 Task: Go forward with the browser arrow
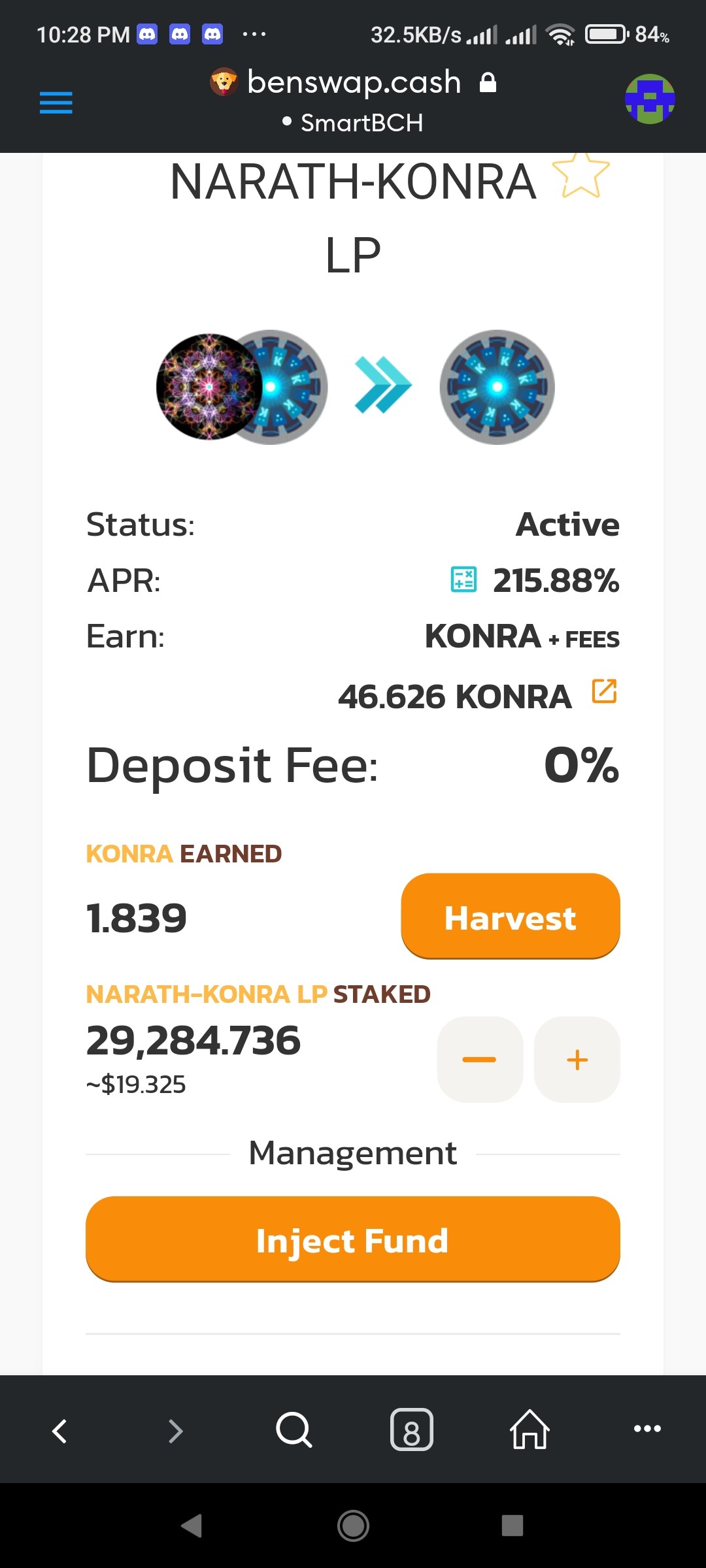(176, 1431)
